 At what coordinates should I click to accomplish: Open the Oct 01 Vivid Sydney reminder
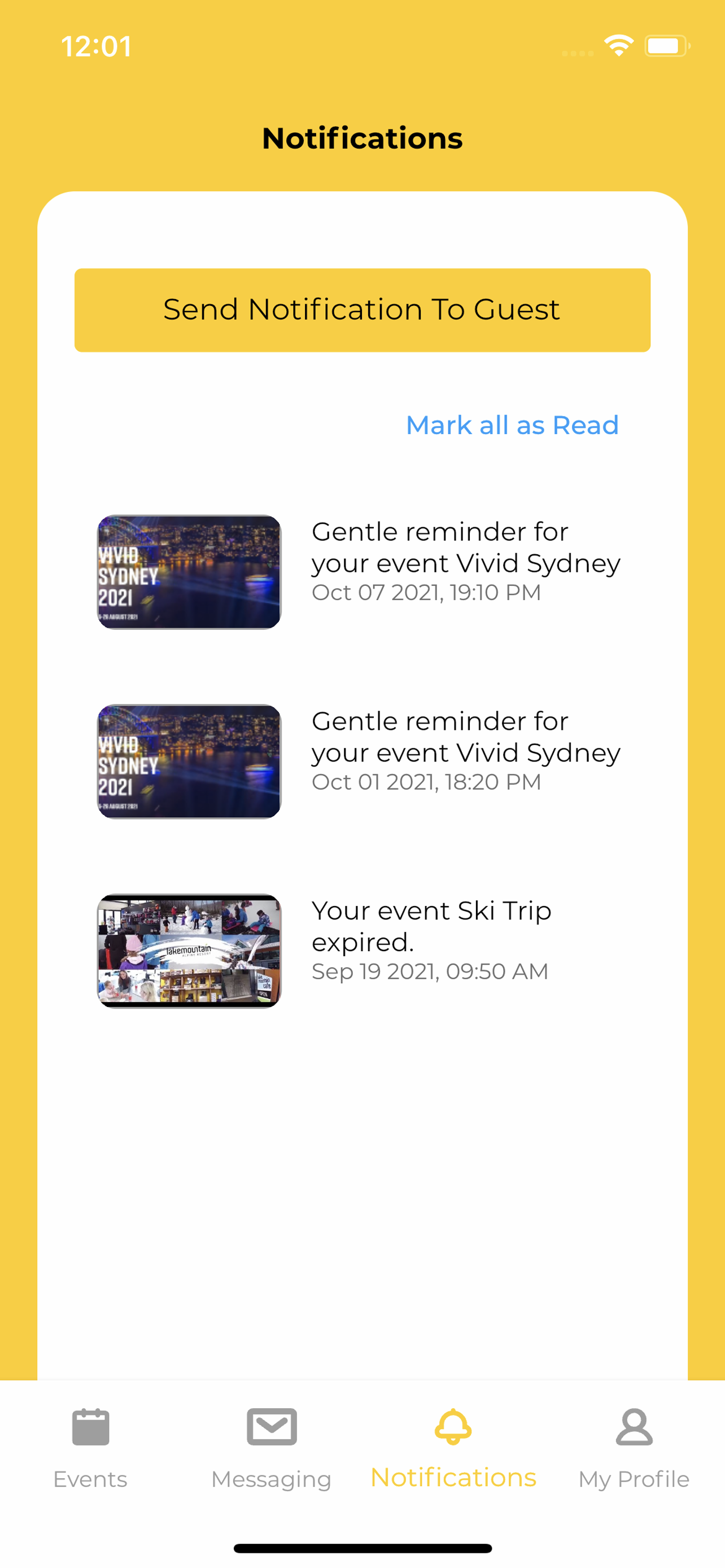[465, 750]
